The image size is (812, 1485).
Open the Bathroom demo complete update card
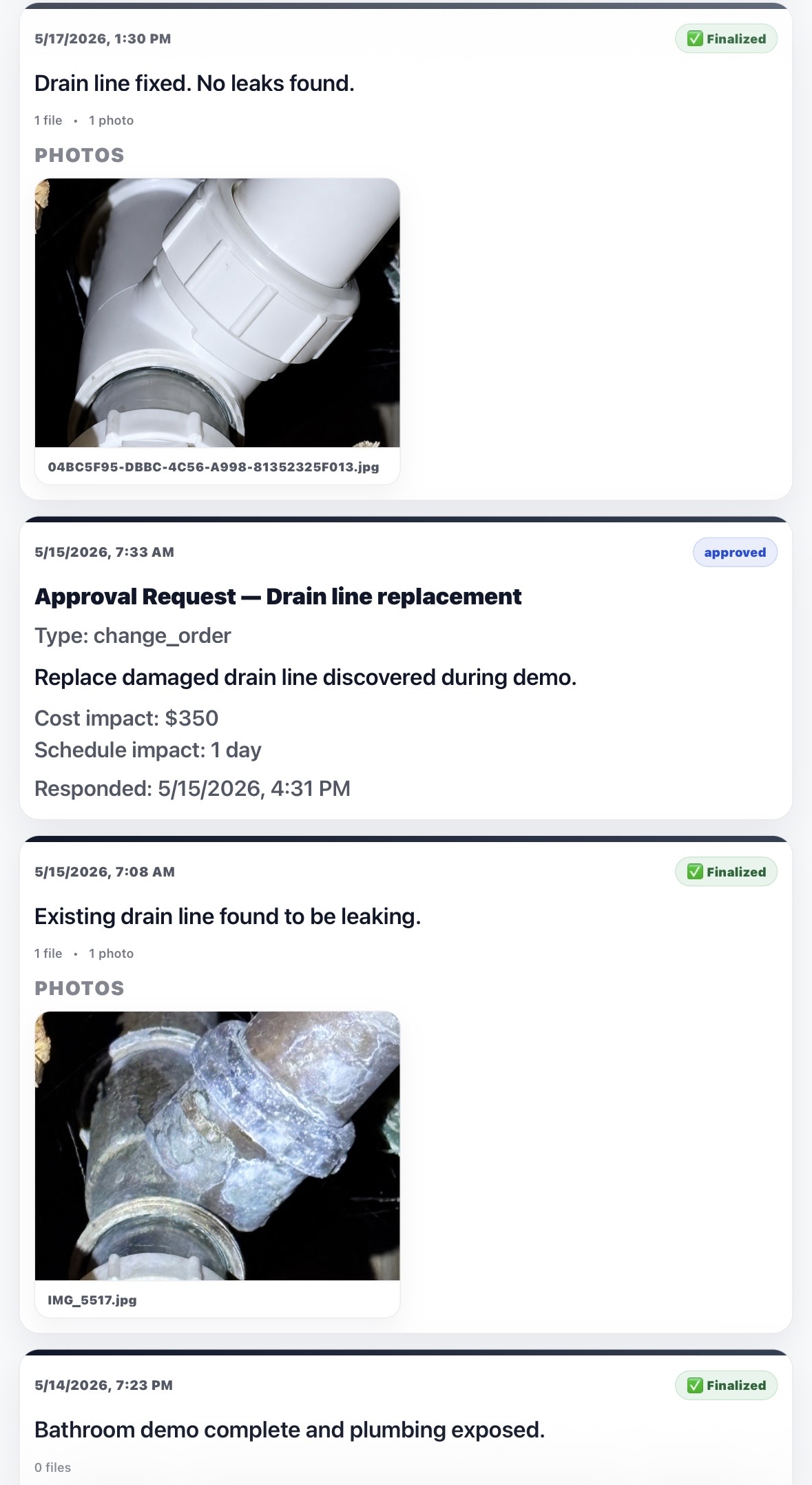[406, 1419]
